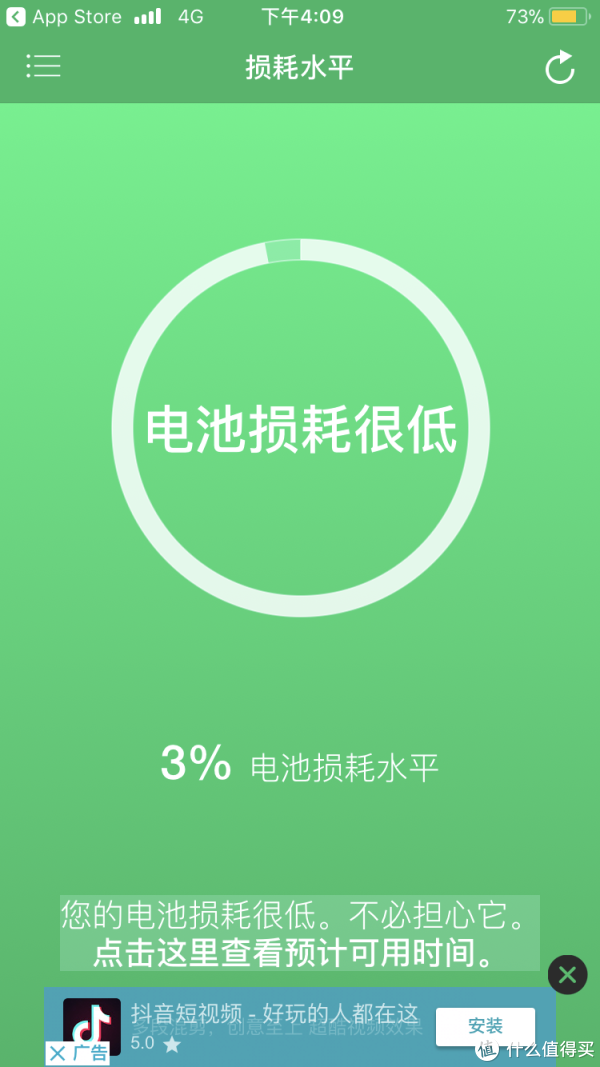Screen dimensions: 600x1067
Task: Dismiss the ad with the X button
Action: pos(567,975)
